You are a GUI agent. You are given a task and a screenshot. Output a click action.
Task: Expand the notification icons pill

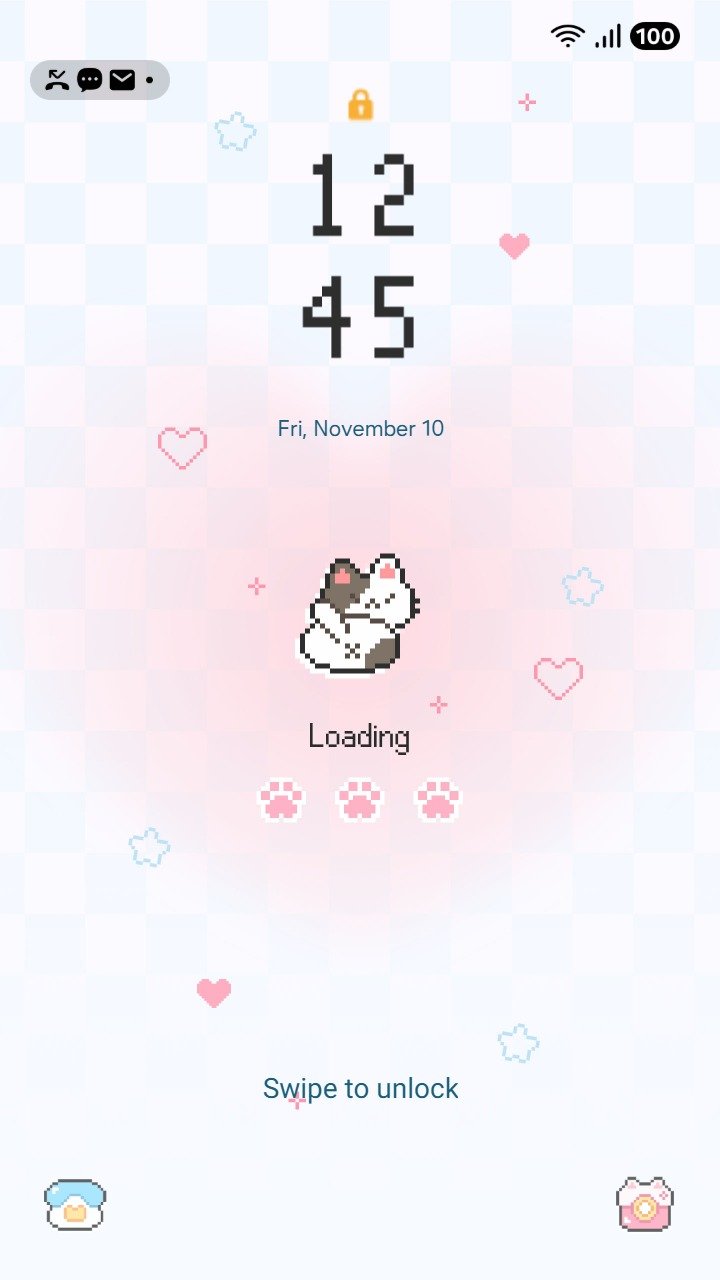click(x=100, y=80)
